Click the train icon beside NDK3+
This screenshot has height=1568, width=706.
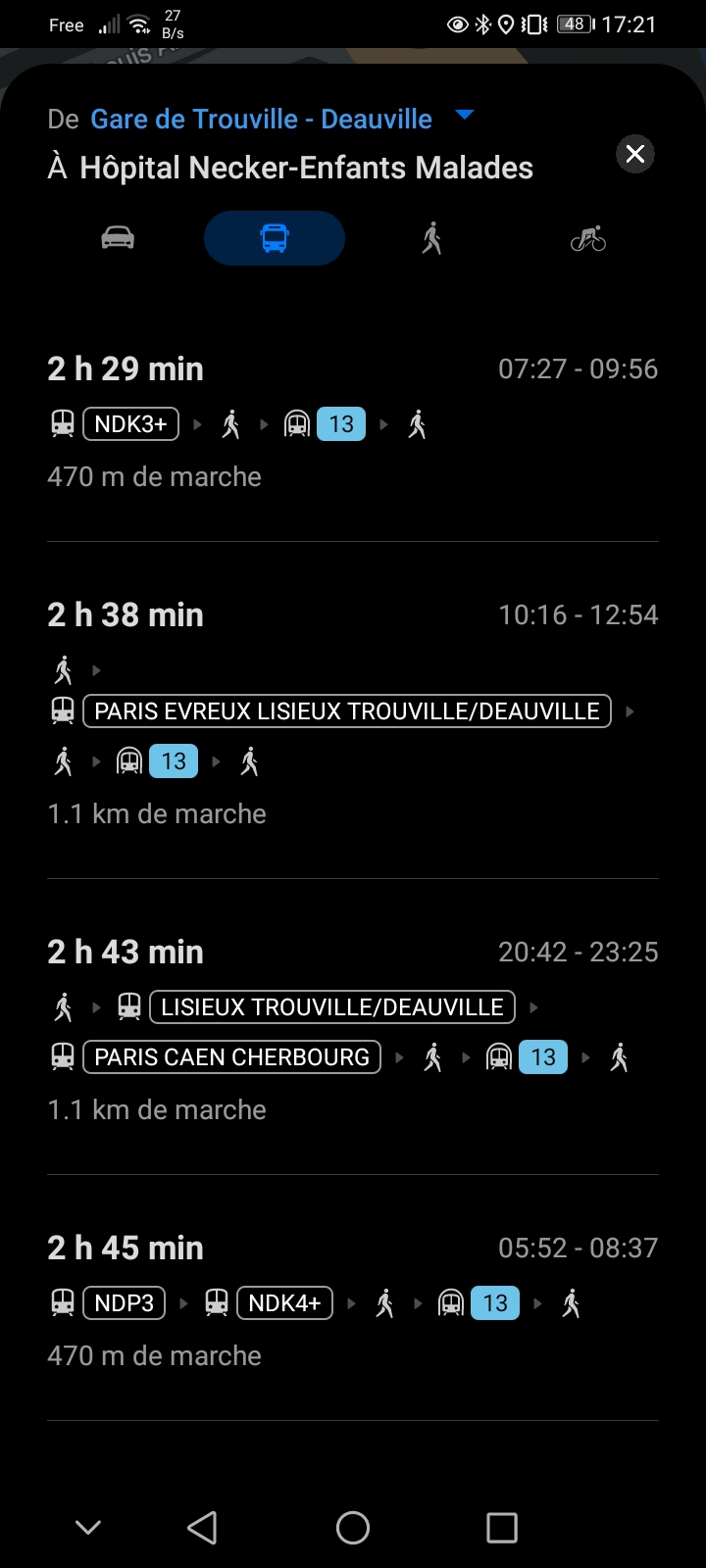62,423
